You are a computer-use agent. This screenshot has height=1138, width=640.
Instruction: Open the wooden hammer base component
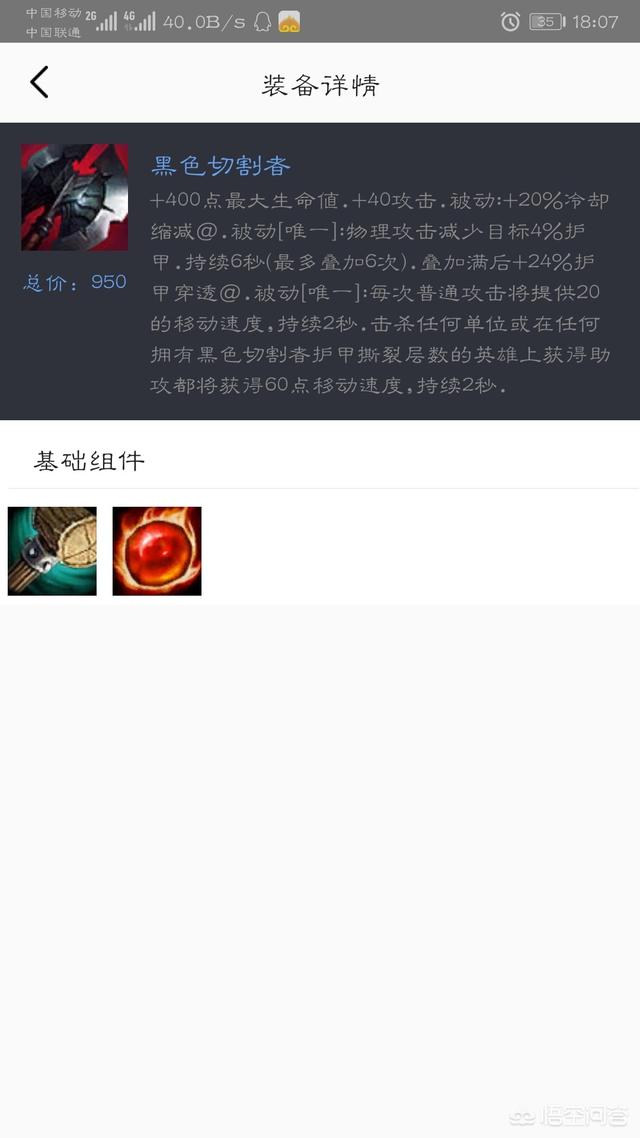[52, 551]
